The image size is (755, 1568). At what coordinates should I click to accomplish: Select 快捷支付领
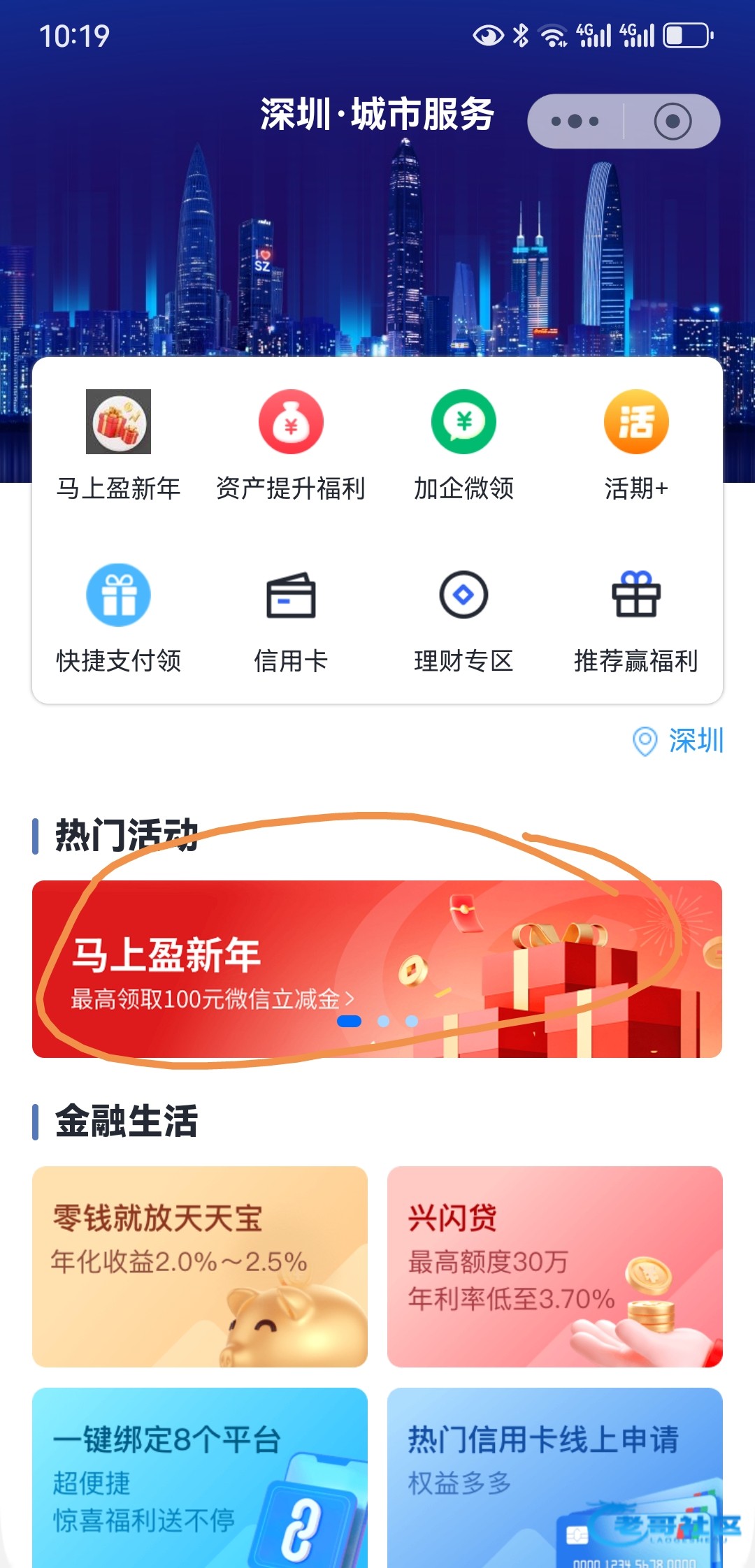click(118, 616)
